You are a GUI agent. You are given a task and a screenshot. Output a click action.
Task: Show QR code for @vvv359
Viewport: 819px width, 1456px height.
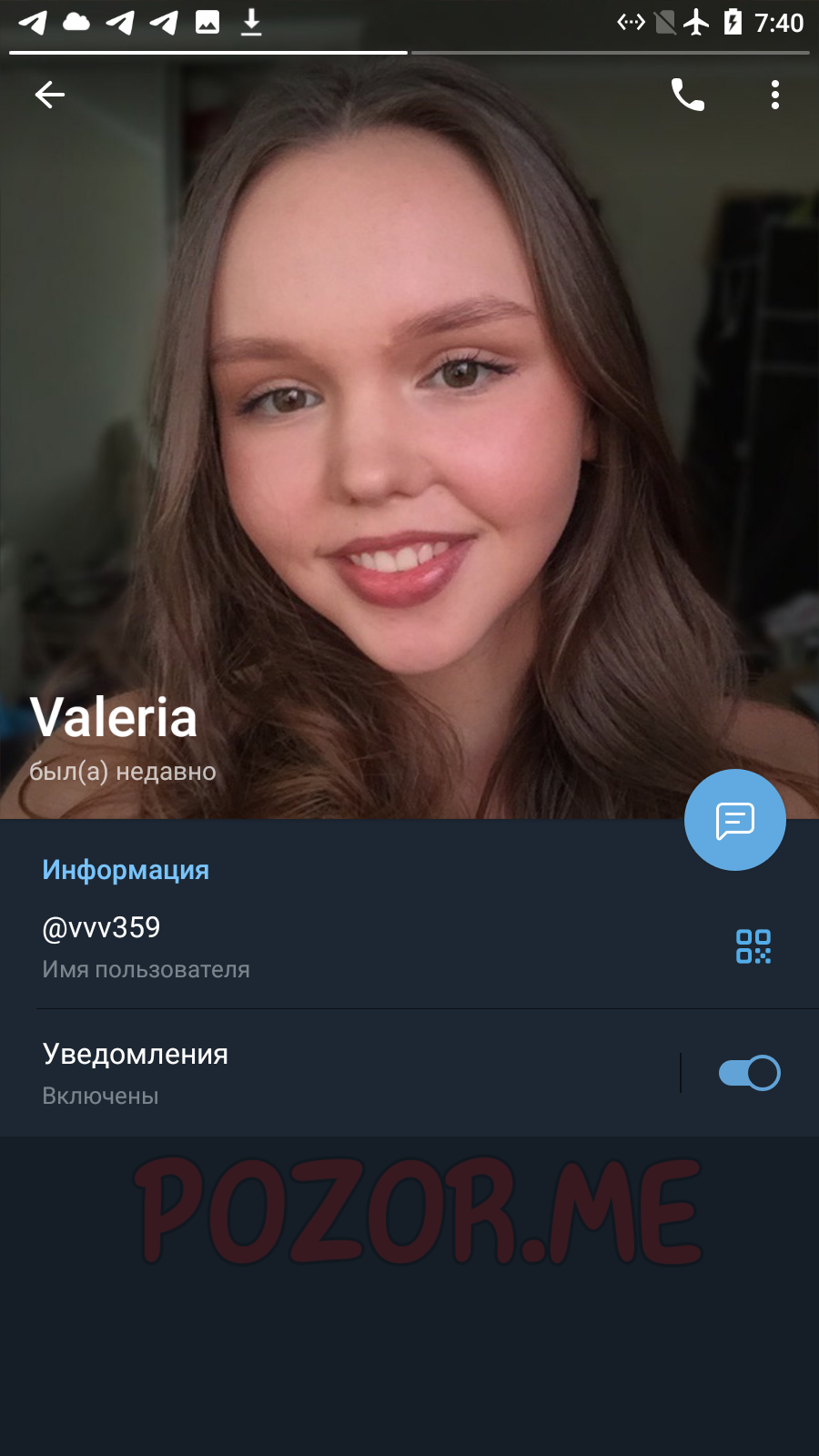tap(753, 946)
